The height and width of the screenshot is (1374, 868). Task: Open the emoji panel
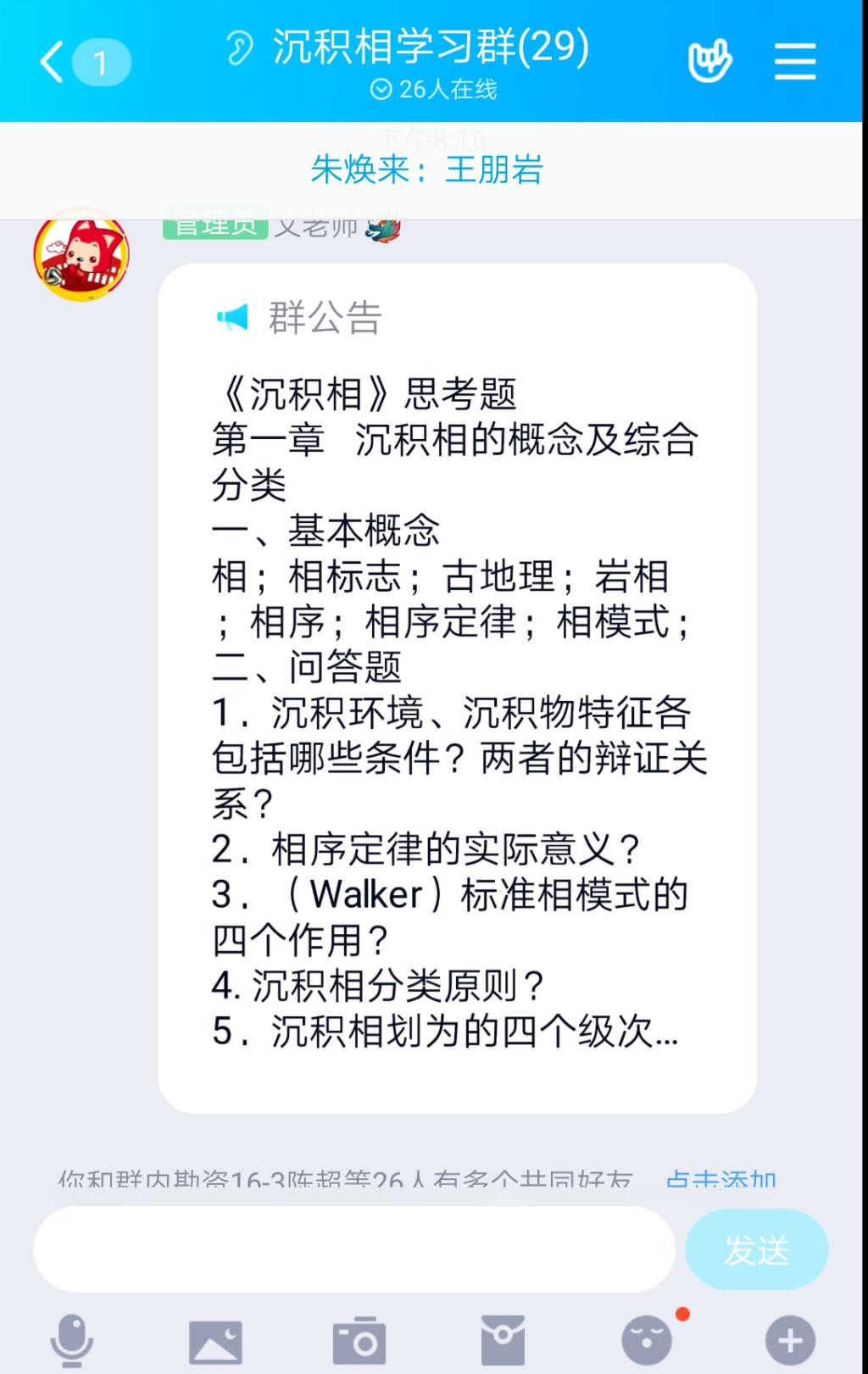click(x=647, y=1340)
